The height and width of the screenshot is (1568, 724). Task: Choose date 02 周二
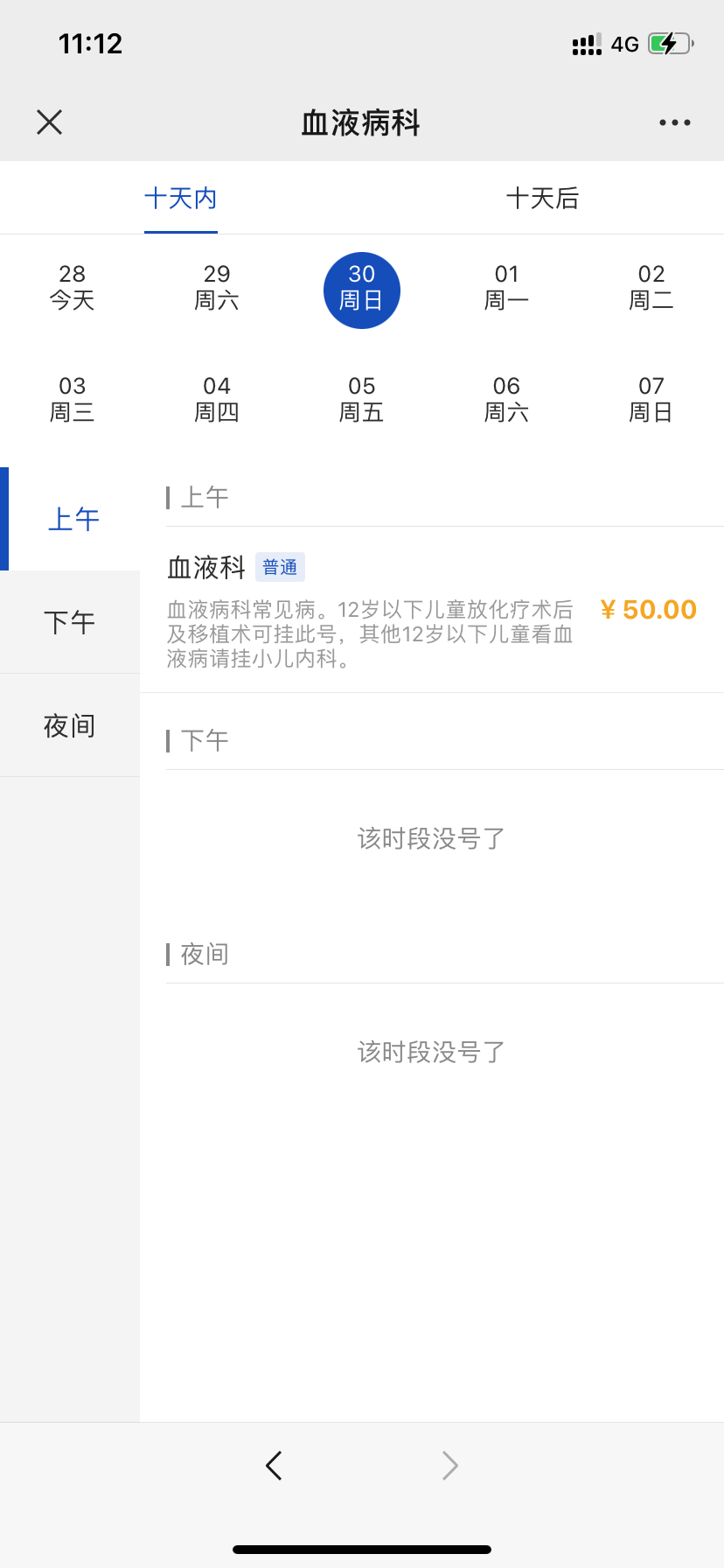click(651, 288)
